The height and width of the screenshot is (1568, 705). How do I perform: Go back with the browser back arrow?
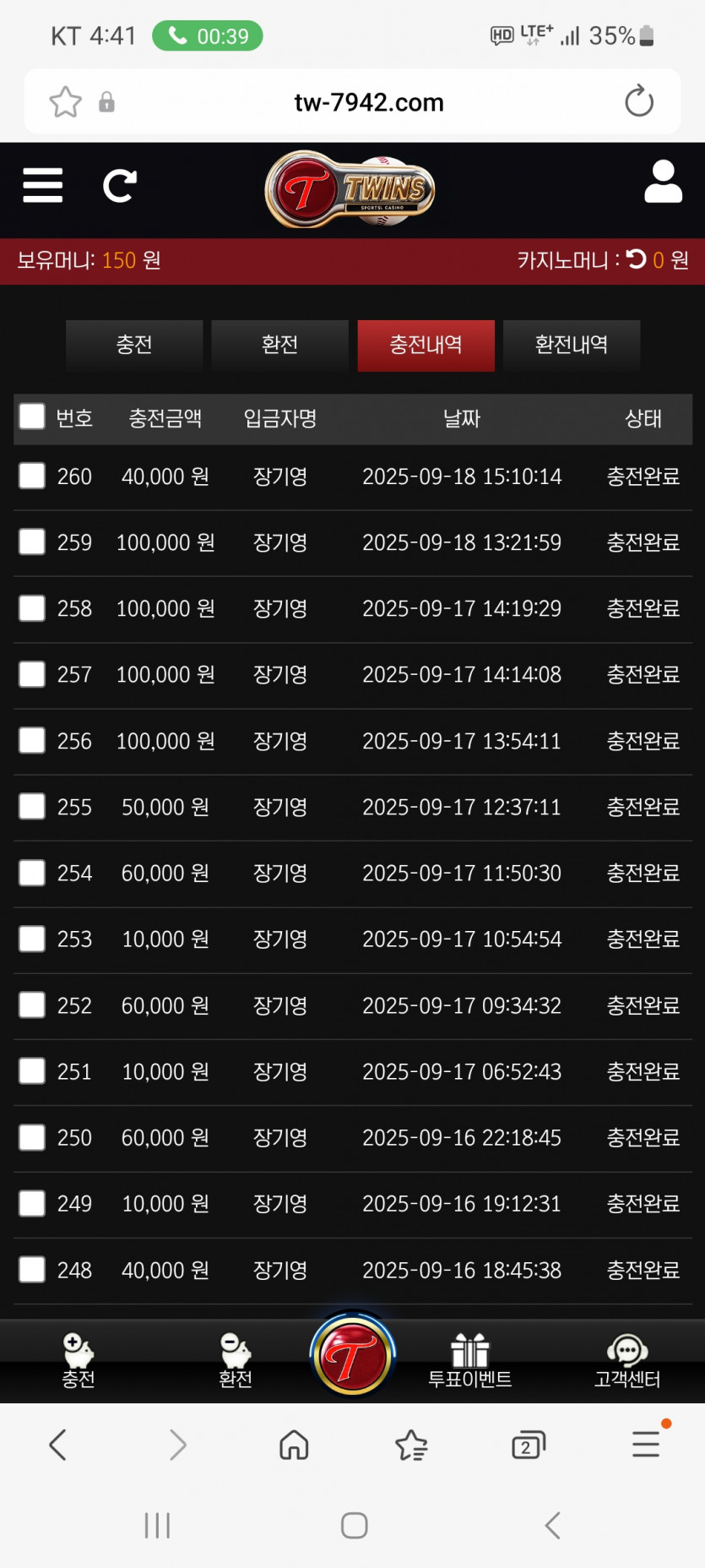coord(57,1445)
